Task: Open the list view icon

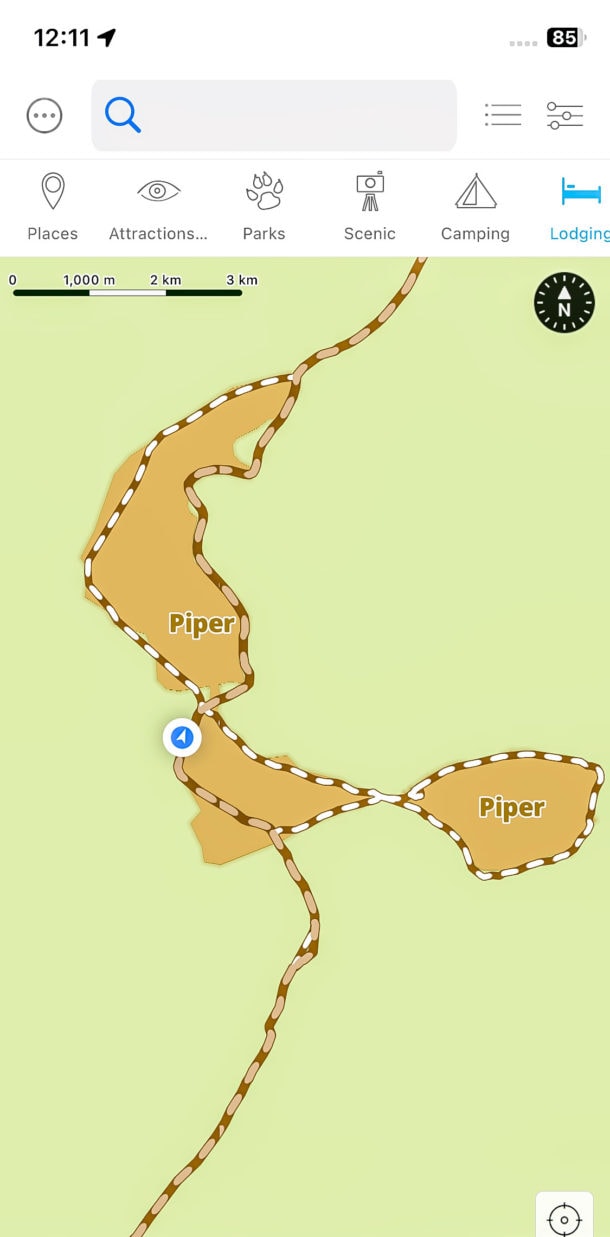Action: pos(503,115)
